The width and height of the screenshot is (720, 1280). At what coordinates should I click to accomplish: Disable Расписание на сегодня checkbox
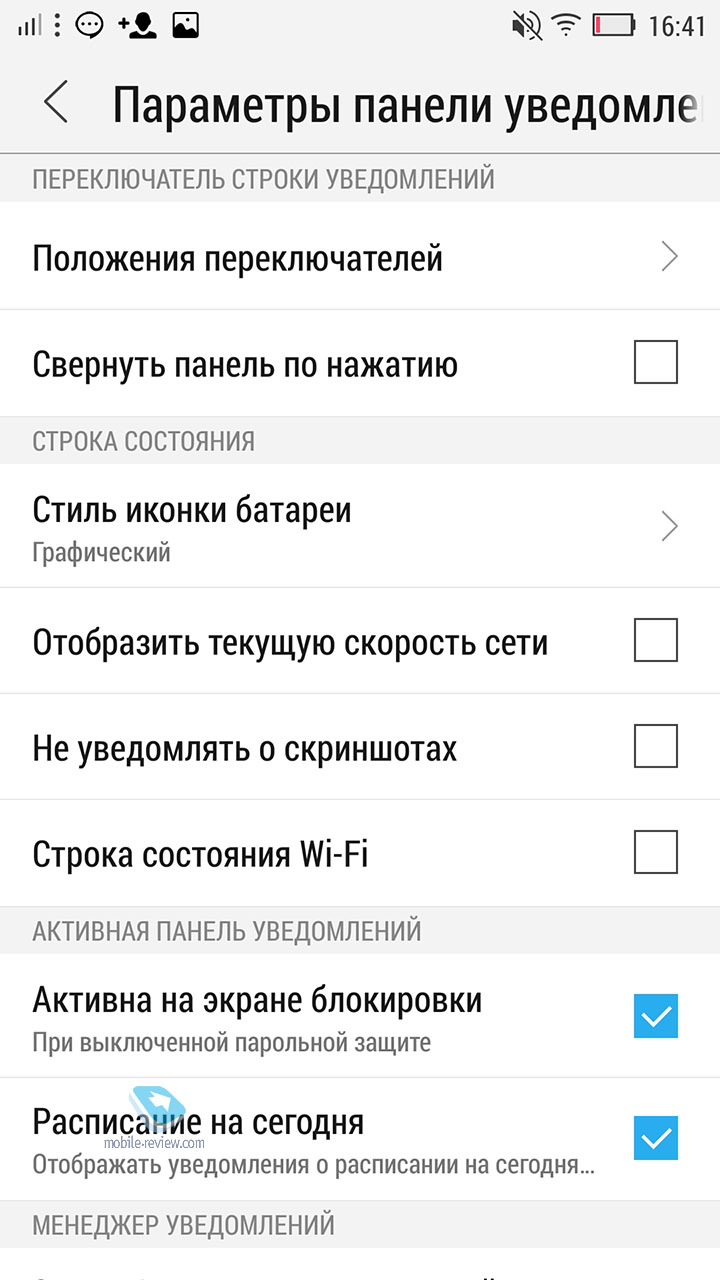point(656,1138)
